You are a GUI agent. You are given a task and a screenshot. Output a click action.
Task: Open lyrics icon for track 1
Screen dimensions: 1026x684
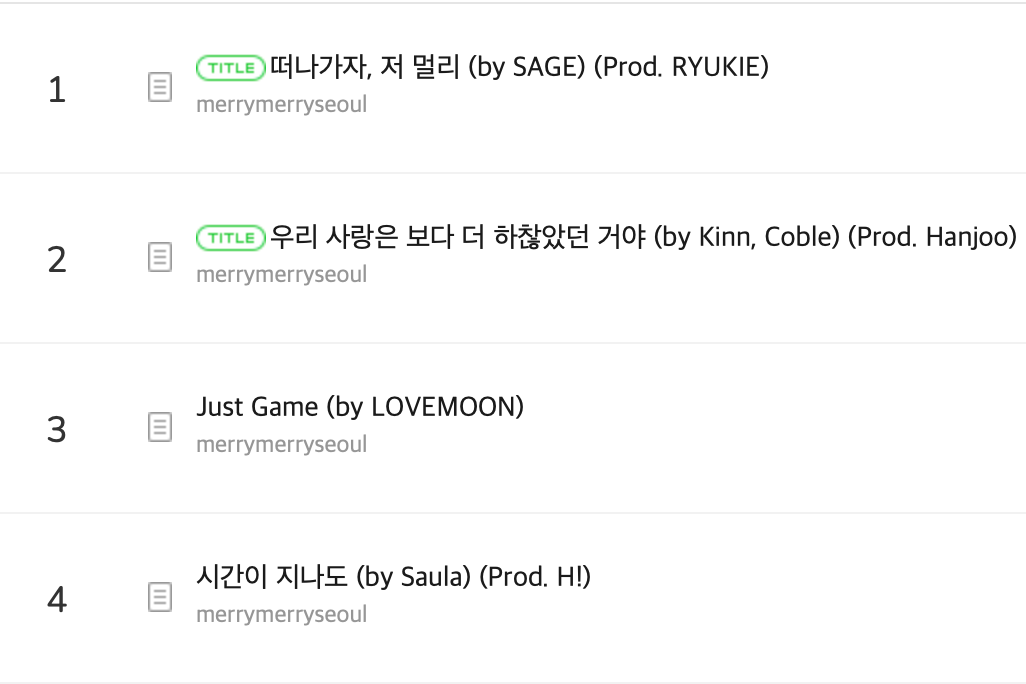[160, 87]
